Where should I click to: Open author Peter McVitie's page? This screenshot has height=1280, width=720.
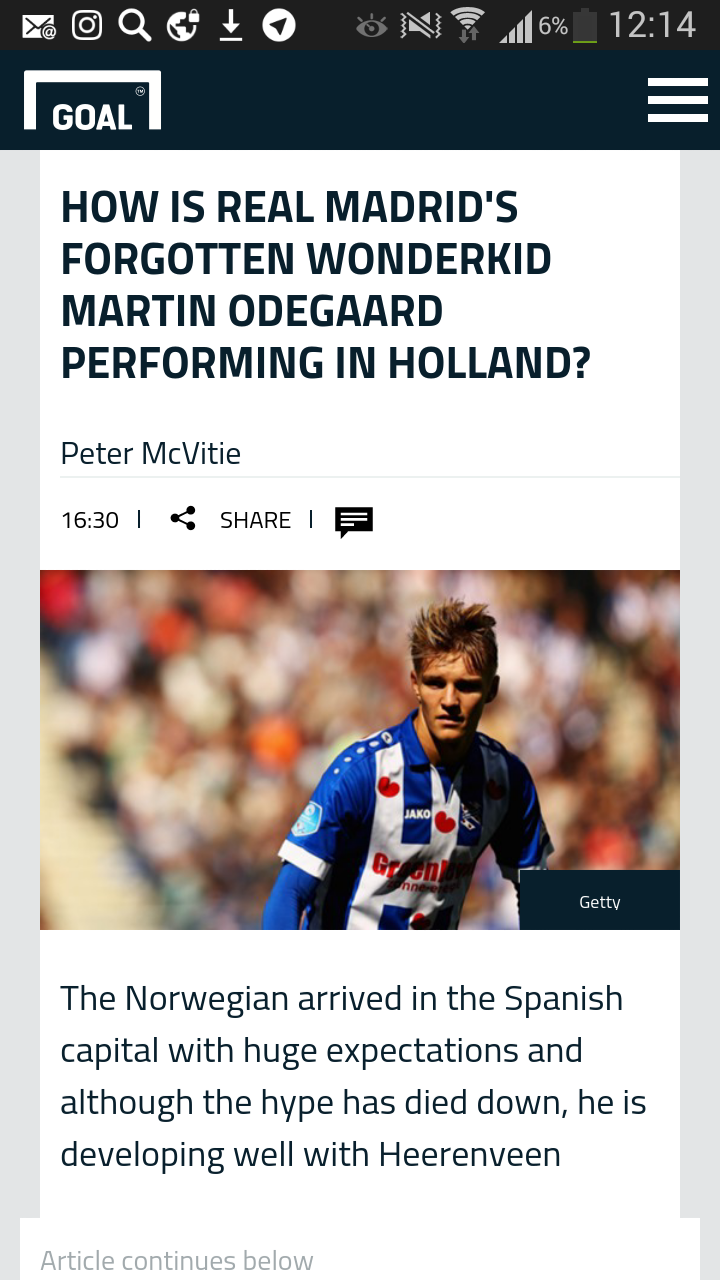click(x=151, y=453)
